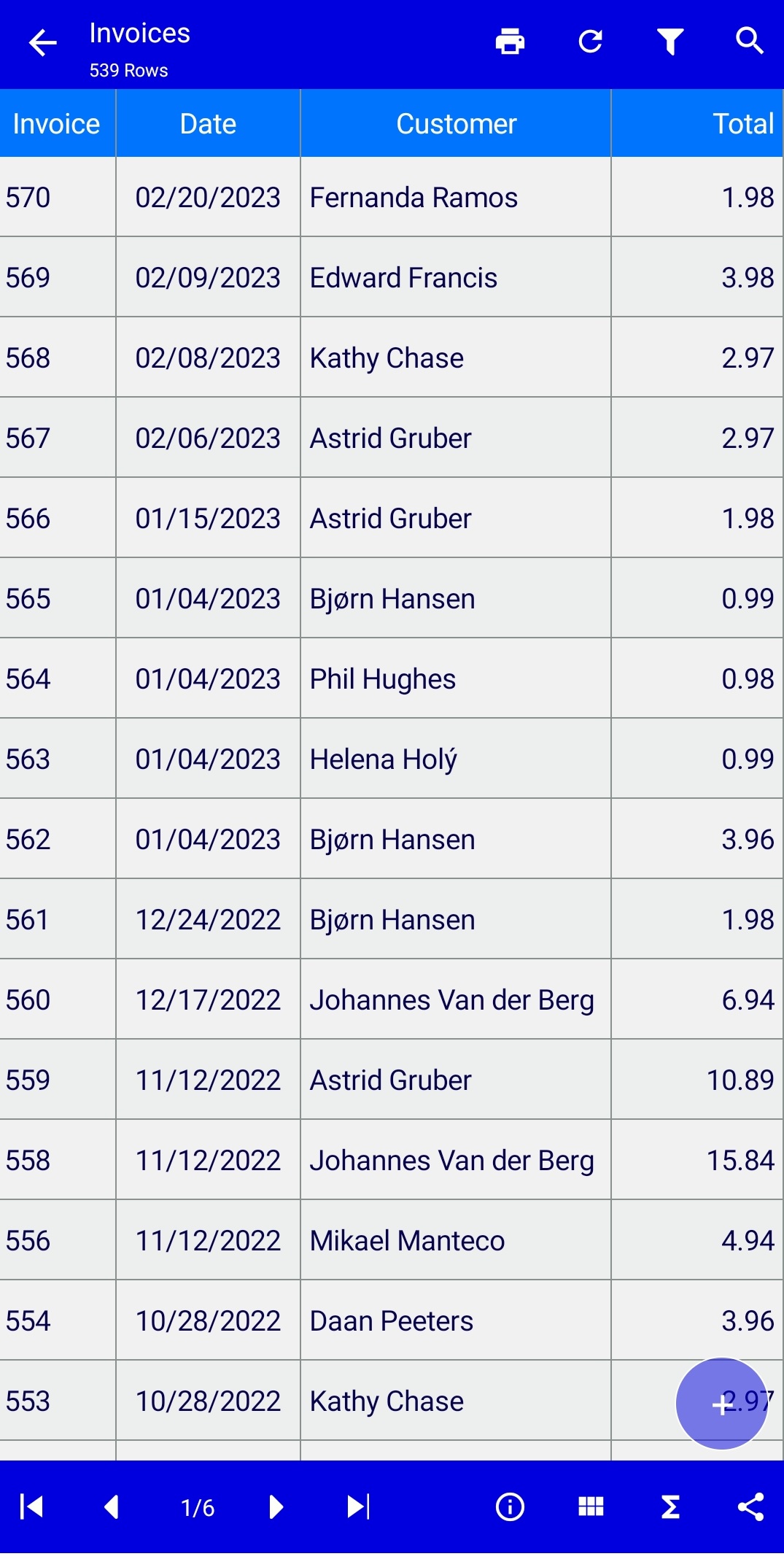Refresh the invoices table

click(x=590, y=42)
